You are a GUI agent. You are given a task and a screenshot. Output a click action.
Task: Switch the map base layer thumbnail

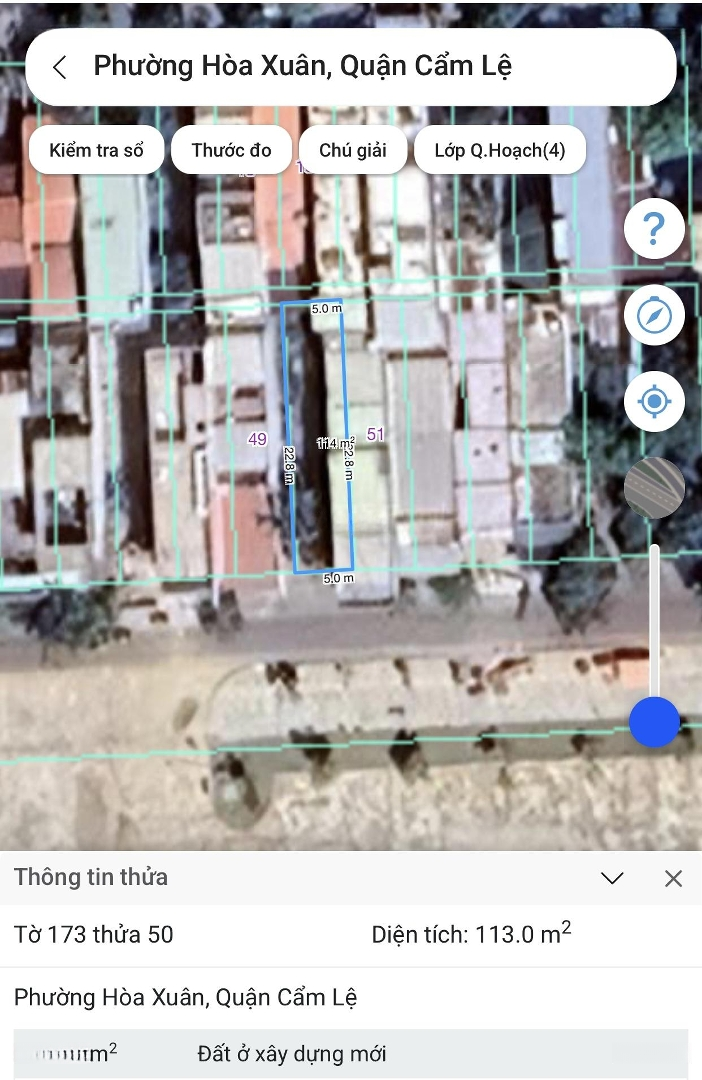pyautogui.click(x=654, y=488)
